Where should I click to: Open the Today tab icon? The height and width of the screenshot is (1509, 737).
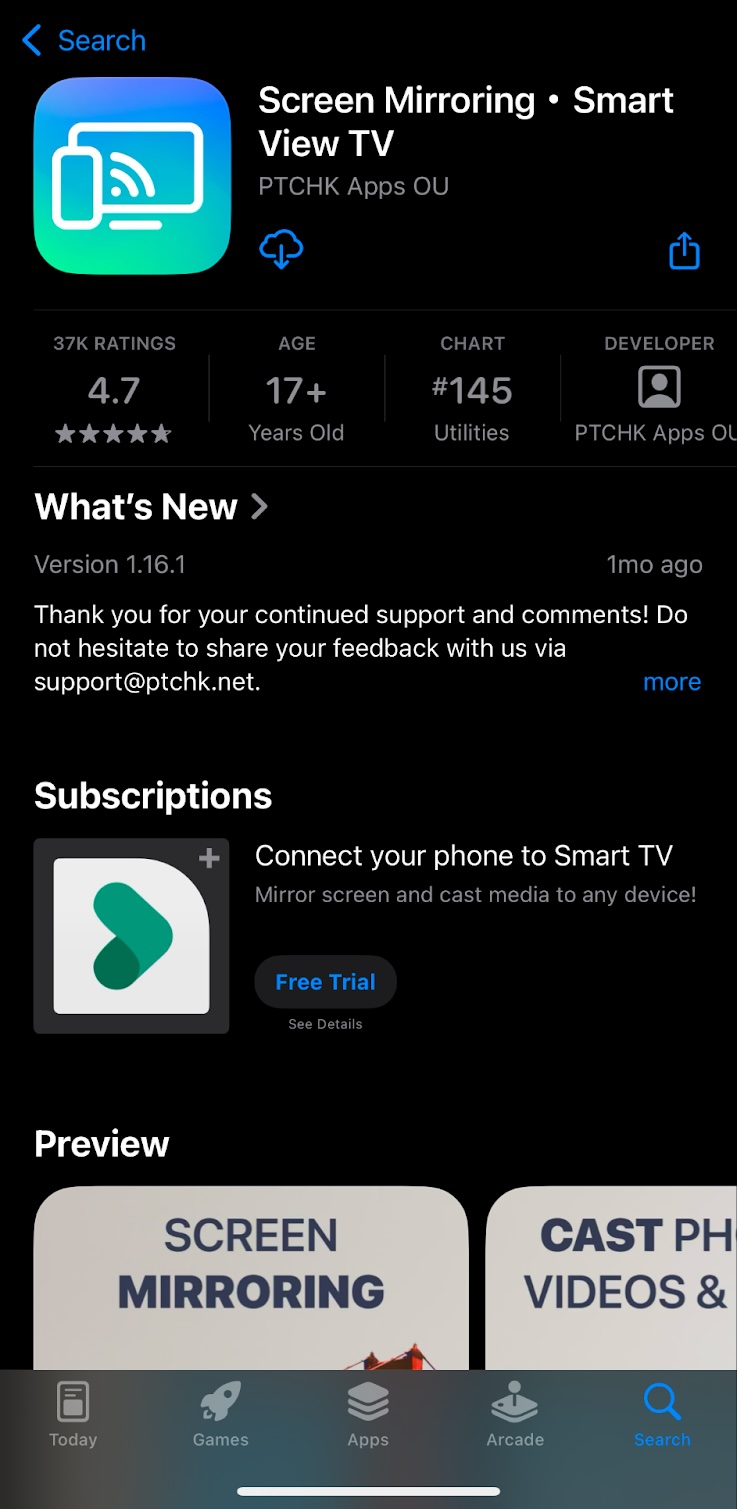tap(72, 1413)
